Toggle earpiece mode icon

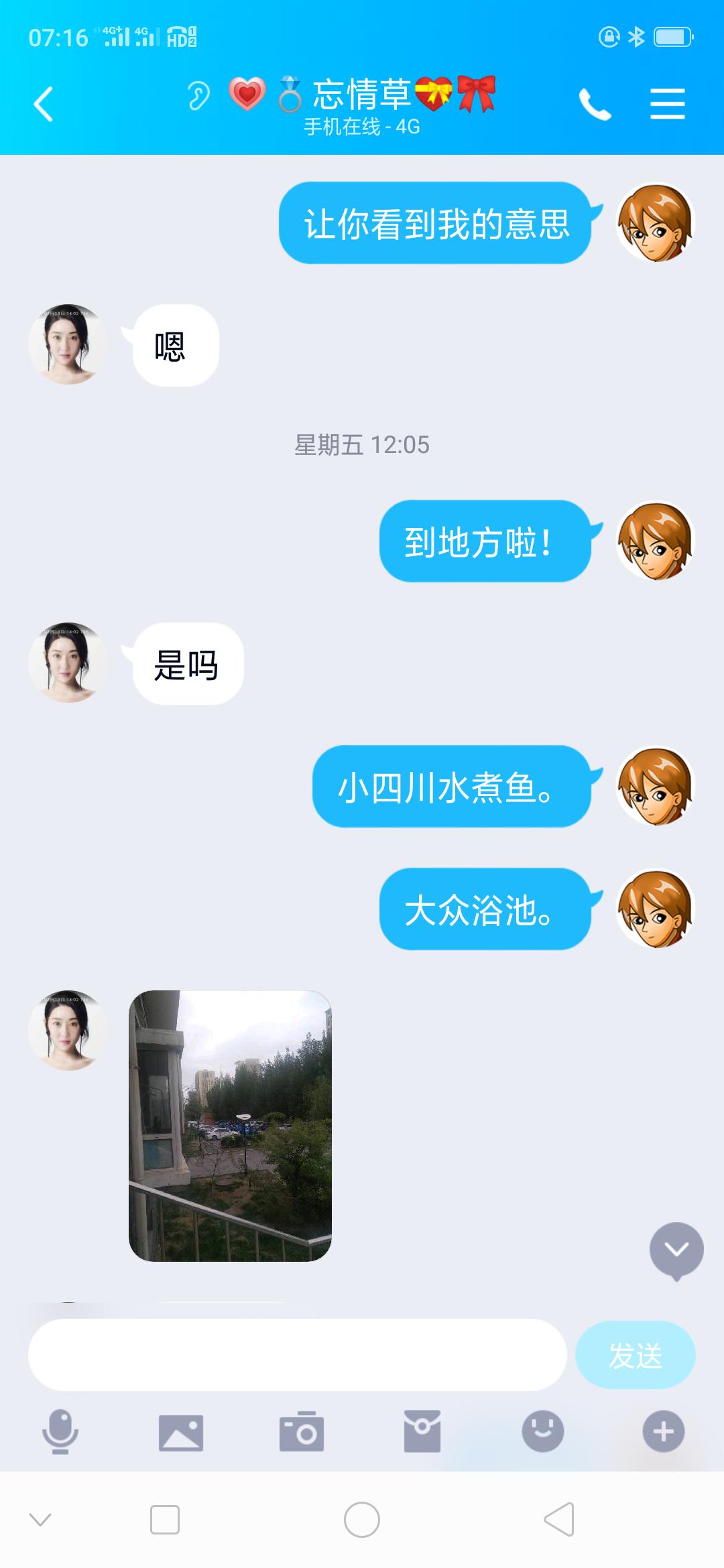[198, 96]
